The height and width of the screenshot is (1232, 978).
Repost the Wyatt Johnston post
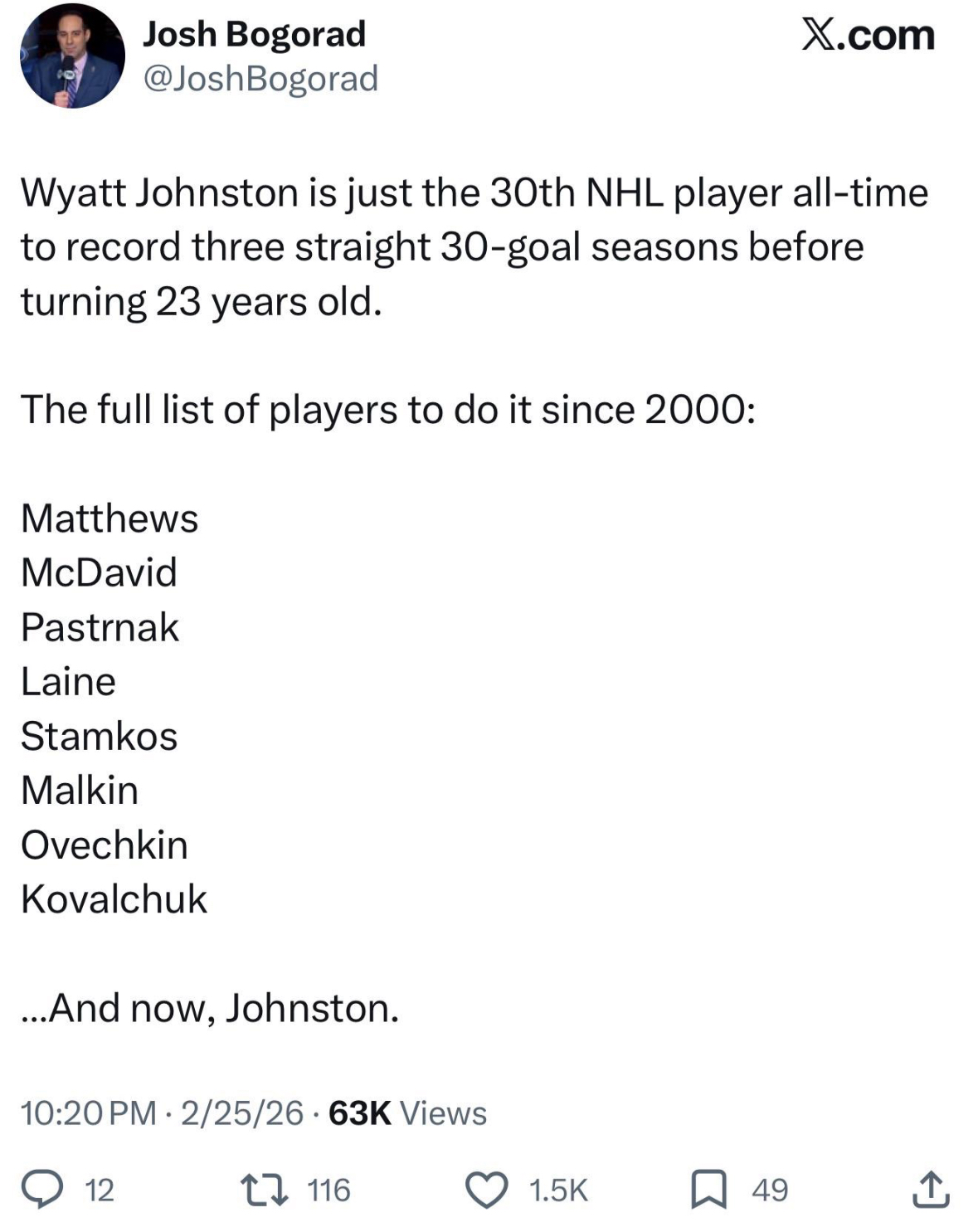coord(265,1189)
